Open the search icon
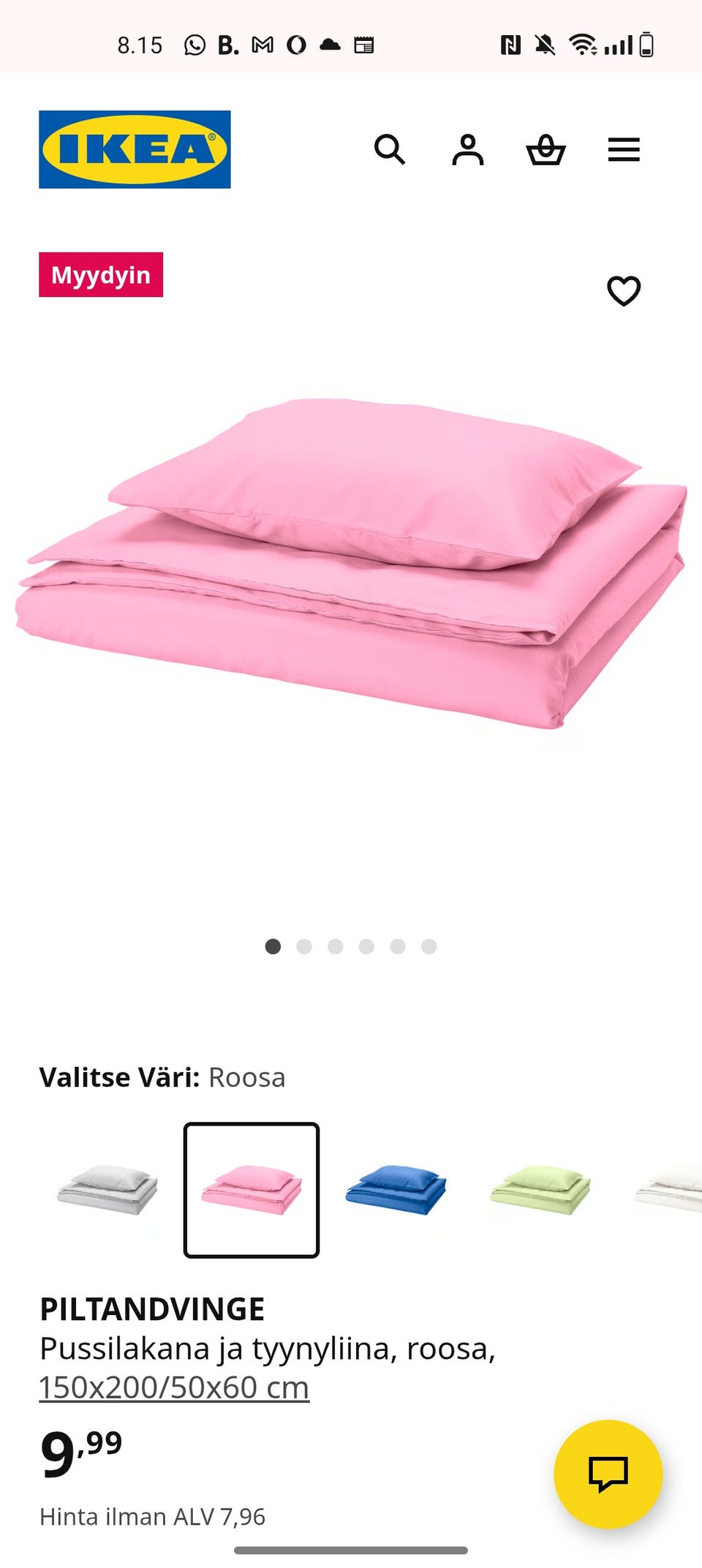 click(389, 150)
